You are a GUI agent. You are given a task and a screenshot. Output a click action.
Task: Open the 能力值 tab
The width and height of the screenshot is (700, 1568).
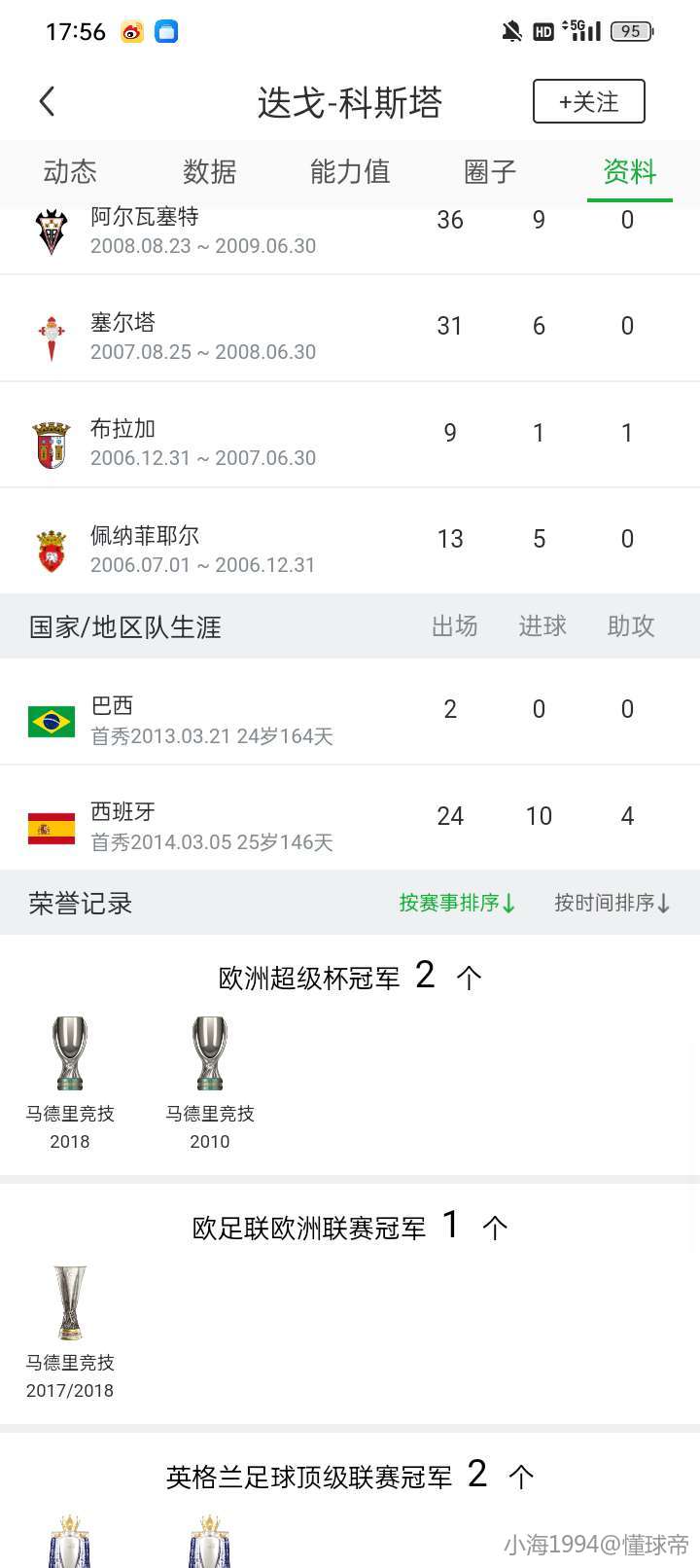(x=350, y=172)
